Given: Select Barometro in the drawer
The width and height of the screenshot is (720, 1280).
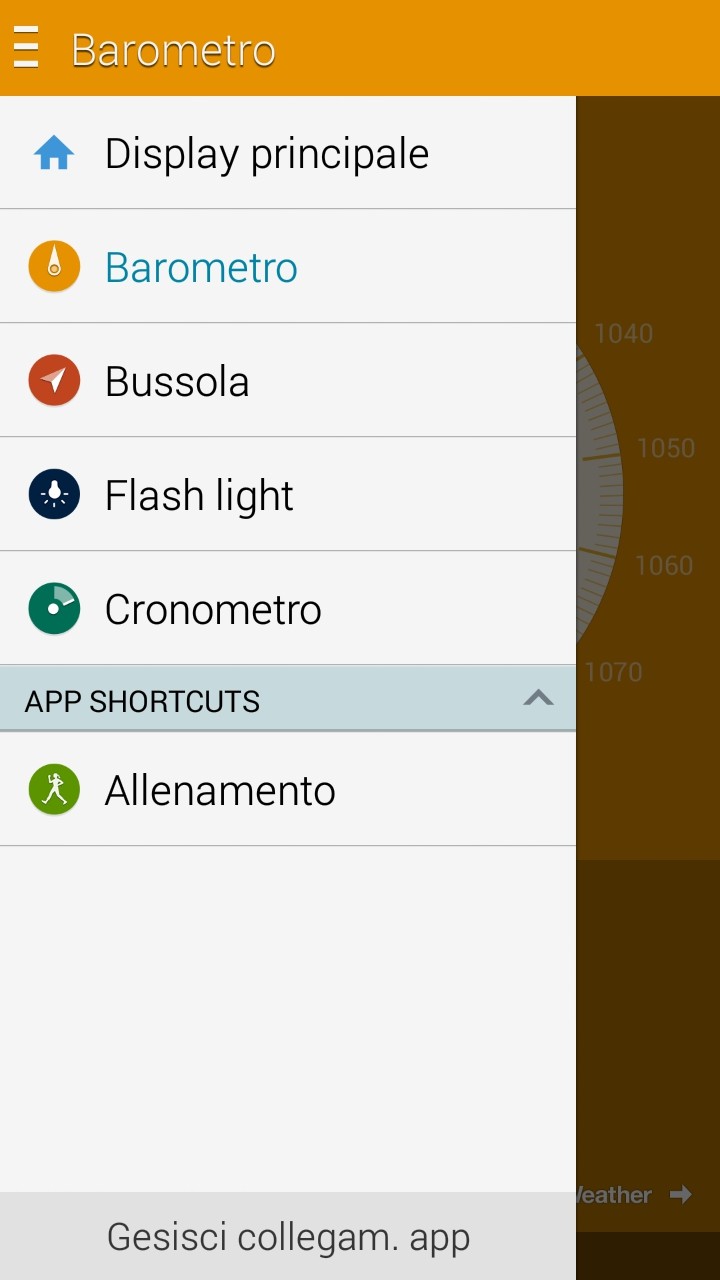Looking at the screenshot, I should point(288,267).
